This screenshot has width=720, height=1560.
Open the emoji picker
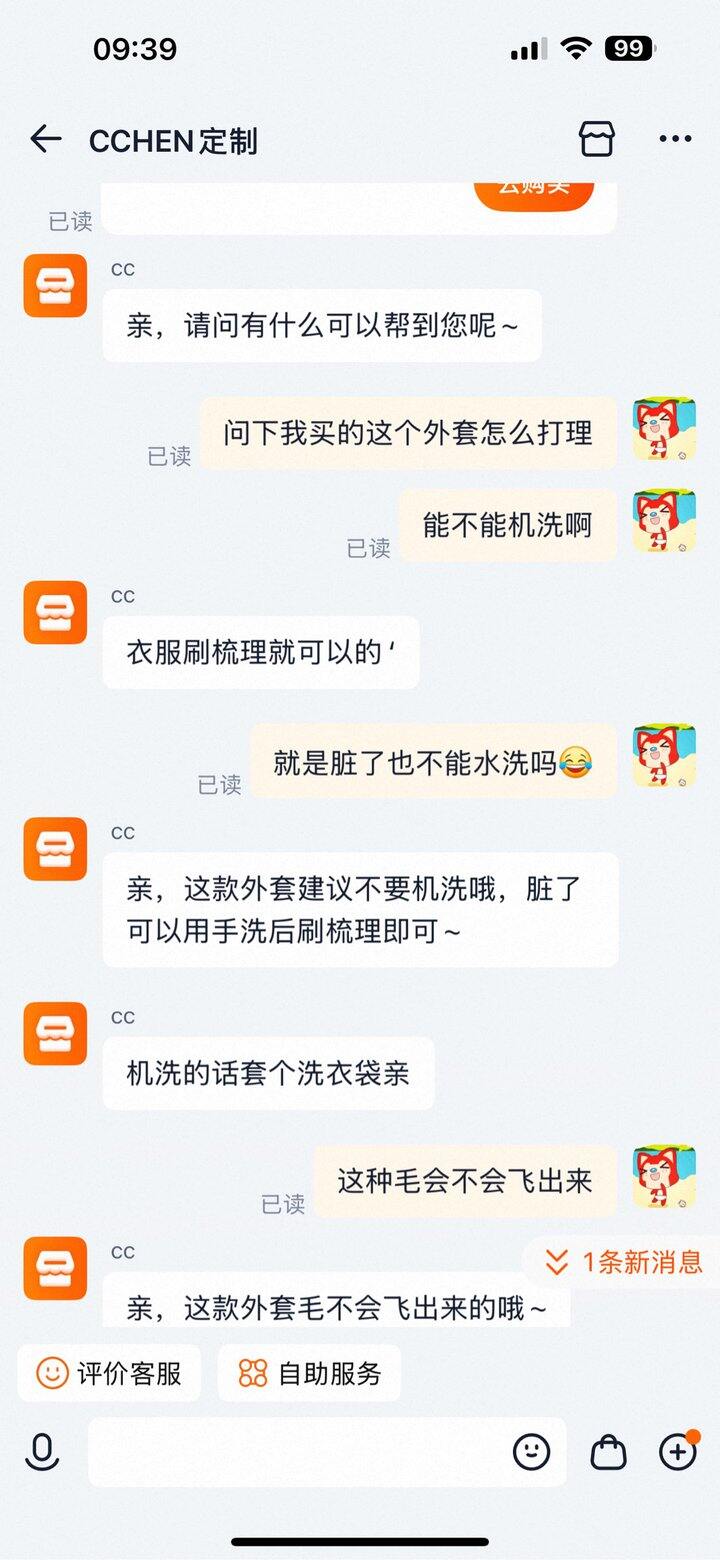pyautogui.click(x=531, y=1451)
